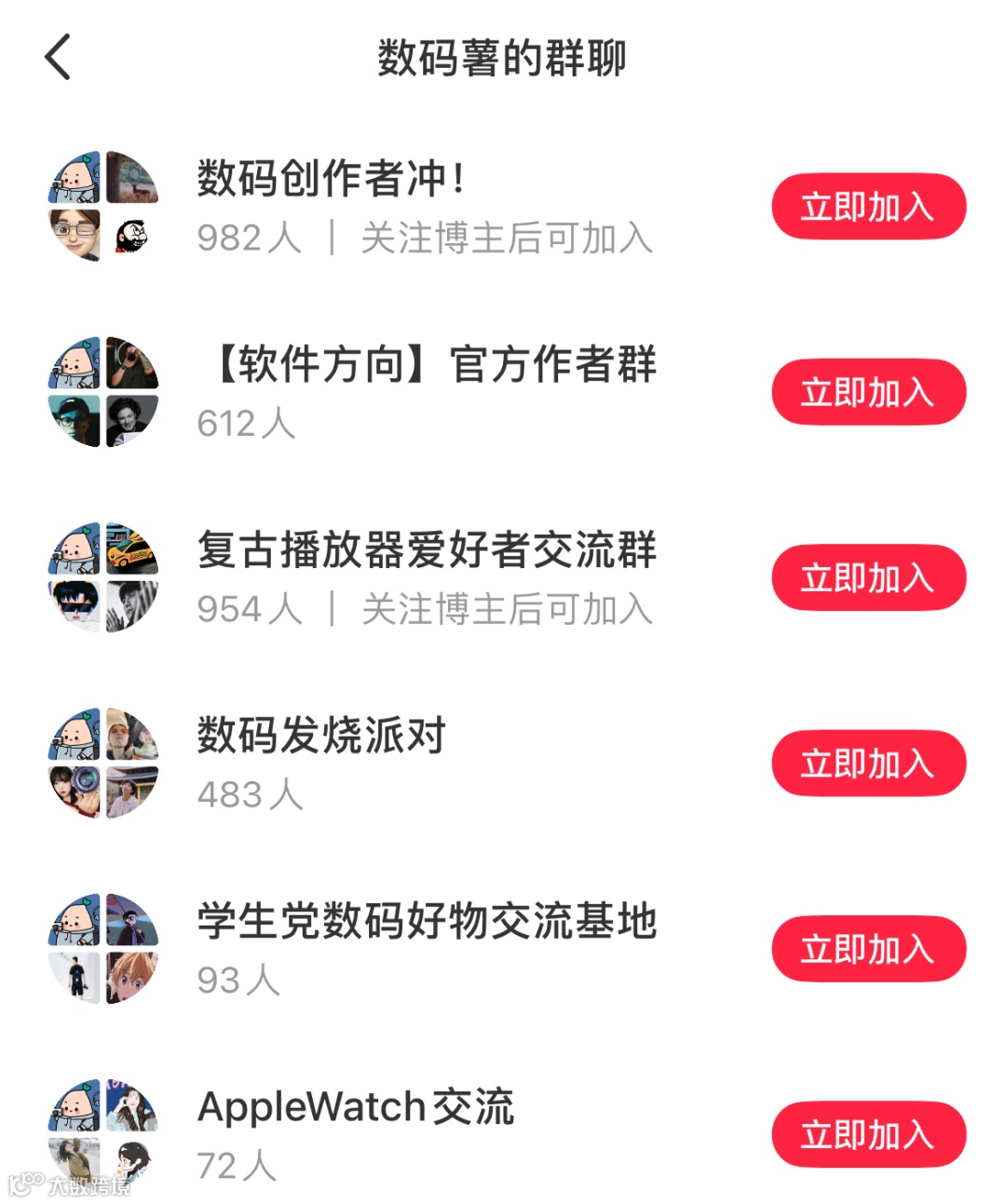Screen dimensions: 1006x1204
Task: Go back from the 数码薯的群聊 page
Action: (58, 58)
